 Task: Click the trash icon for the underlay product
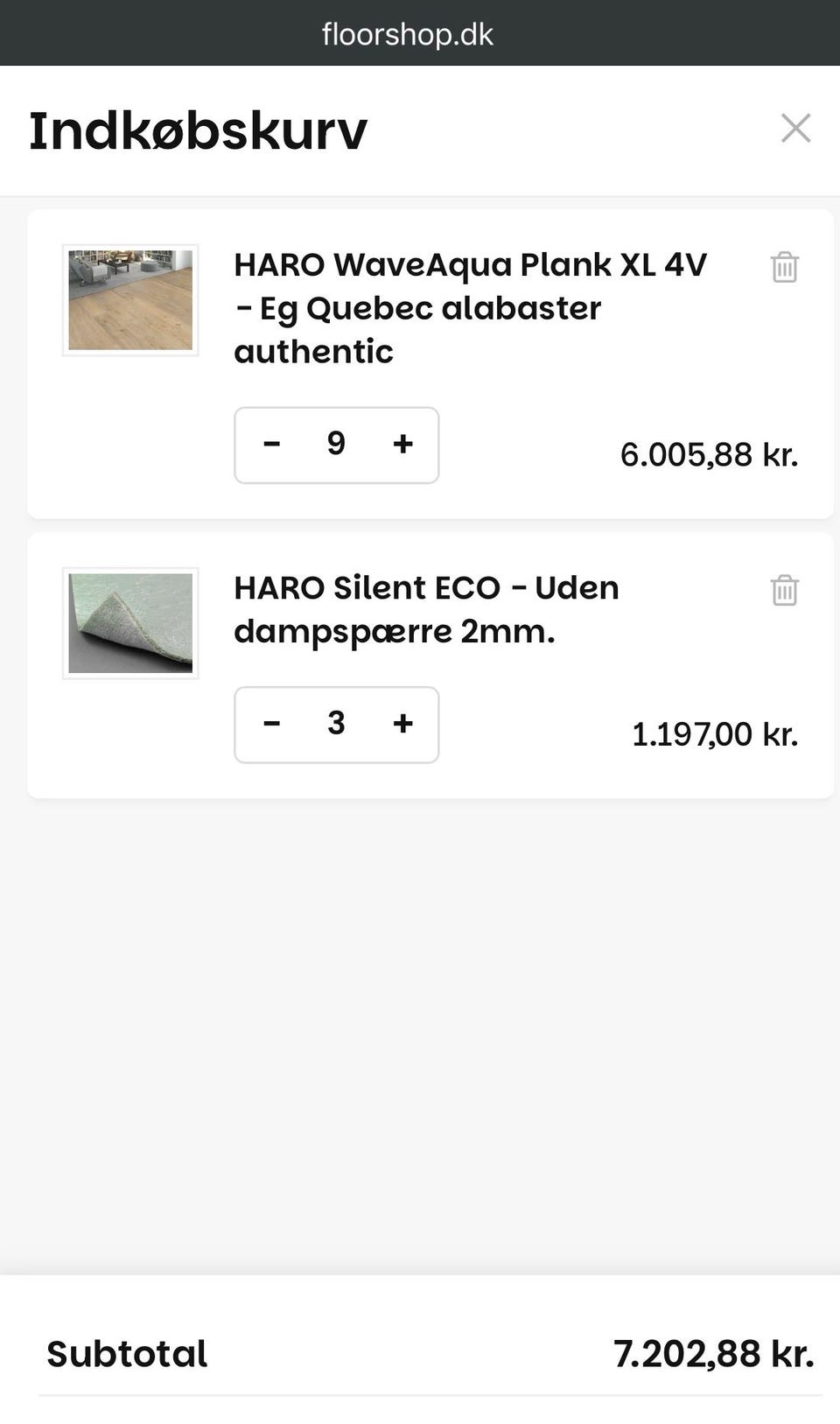pyautogui.click(x=784, y=591)
